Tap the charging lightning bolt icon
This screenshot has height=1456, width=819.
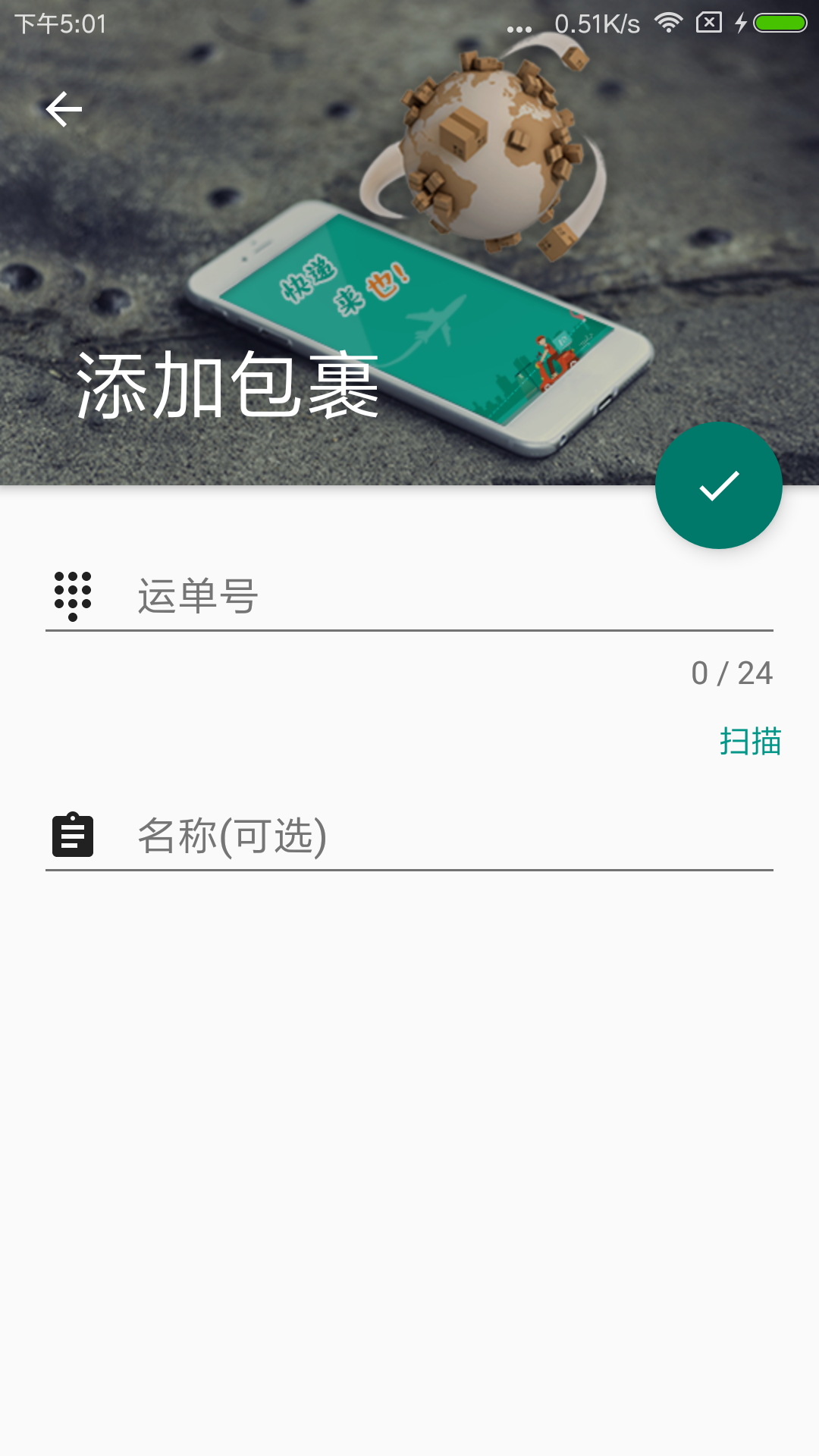point(741,23)
